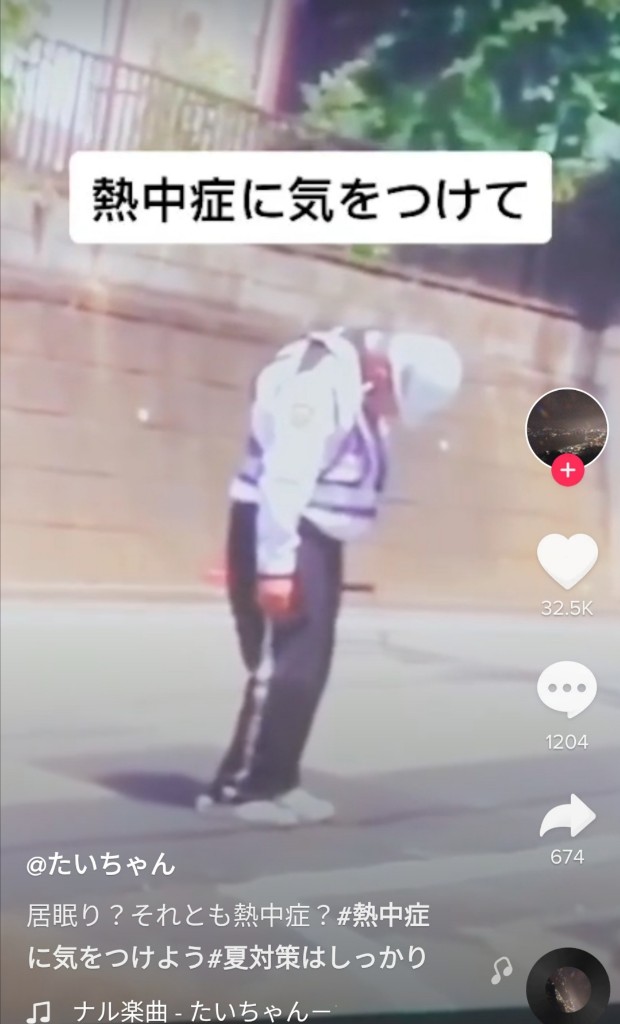Open the creator's profile avatar

coord(567,428)
